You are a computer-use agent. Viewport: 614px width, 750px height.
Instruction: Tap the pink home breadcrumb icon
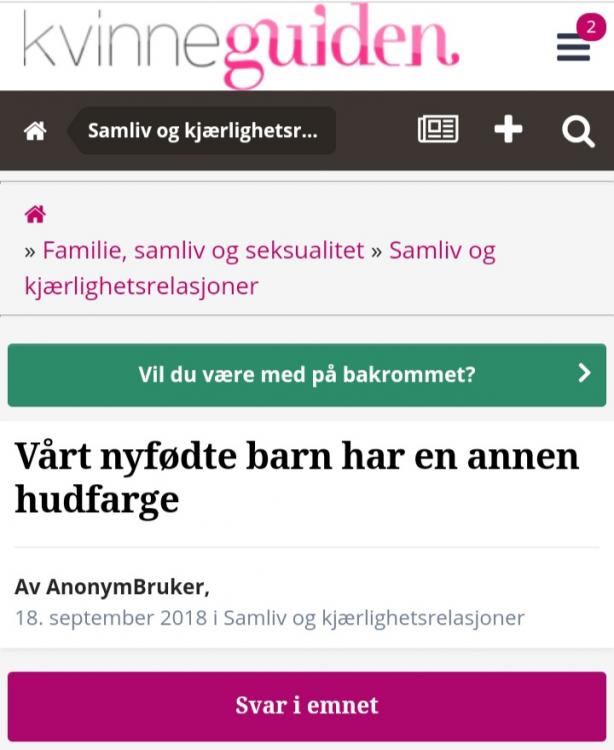point(35,214)
